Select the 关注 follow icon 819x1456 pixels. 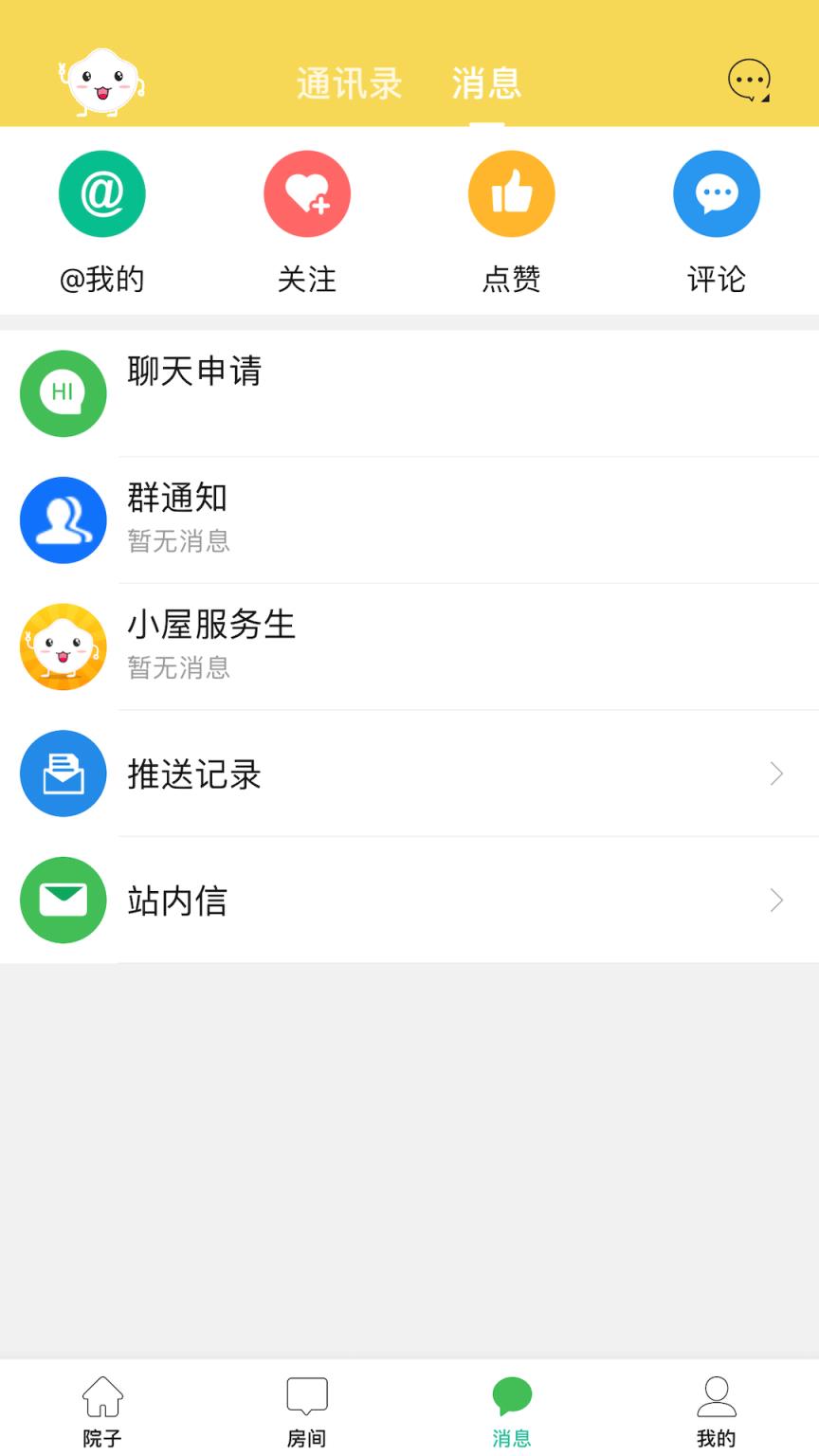306,192
